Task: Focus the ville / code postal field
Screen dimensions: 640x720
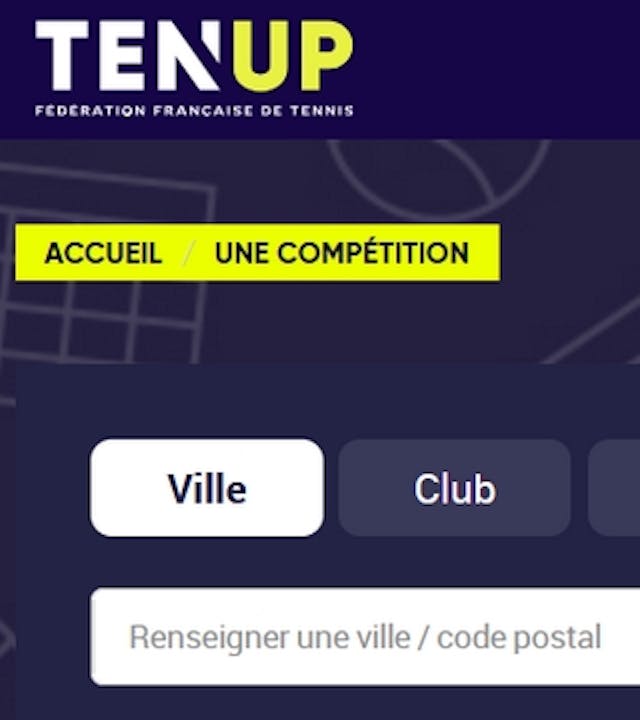Action: tap(365, 637)
